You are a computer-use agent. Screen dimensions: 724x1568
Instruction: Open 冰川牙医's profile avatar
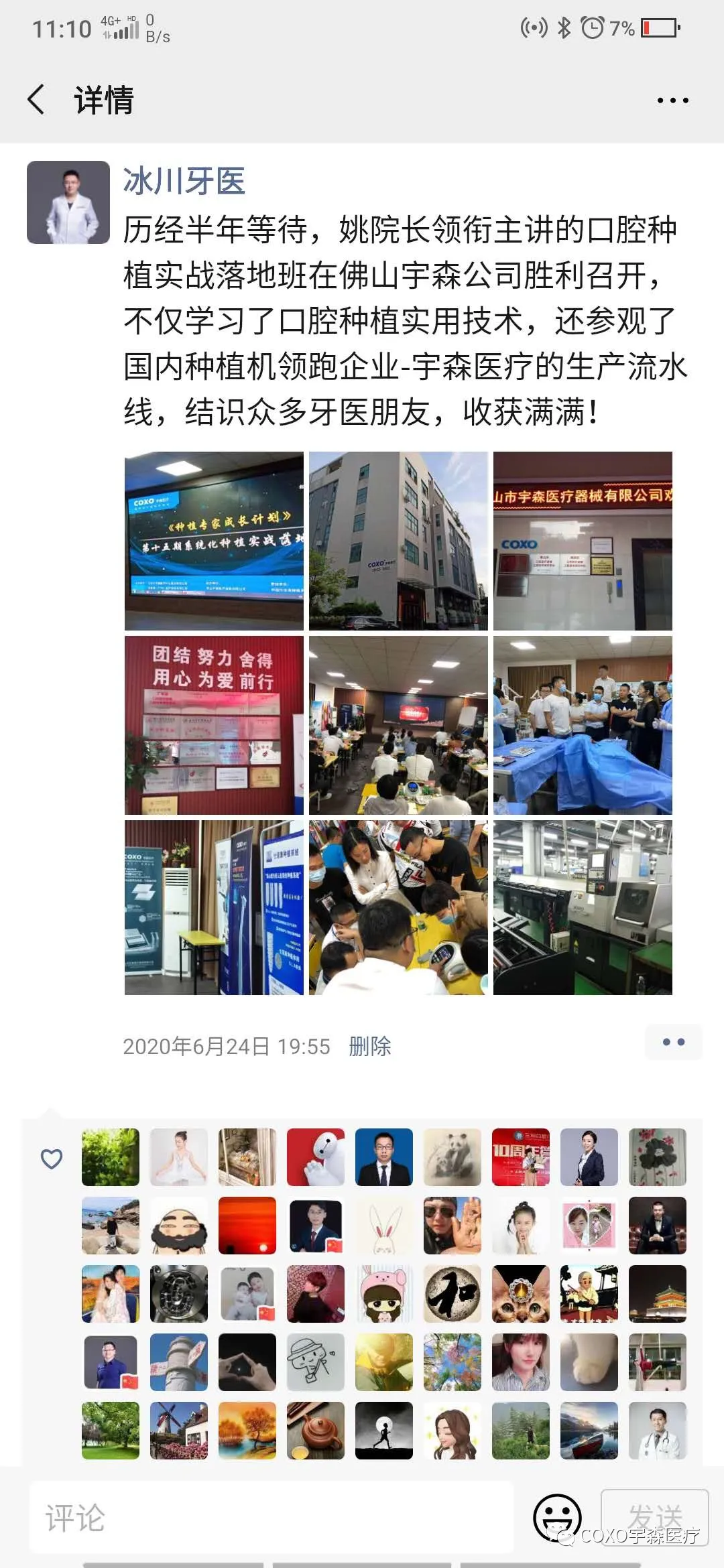68,202
